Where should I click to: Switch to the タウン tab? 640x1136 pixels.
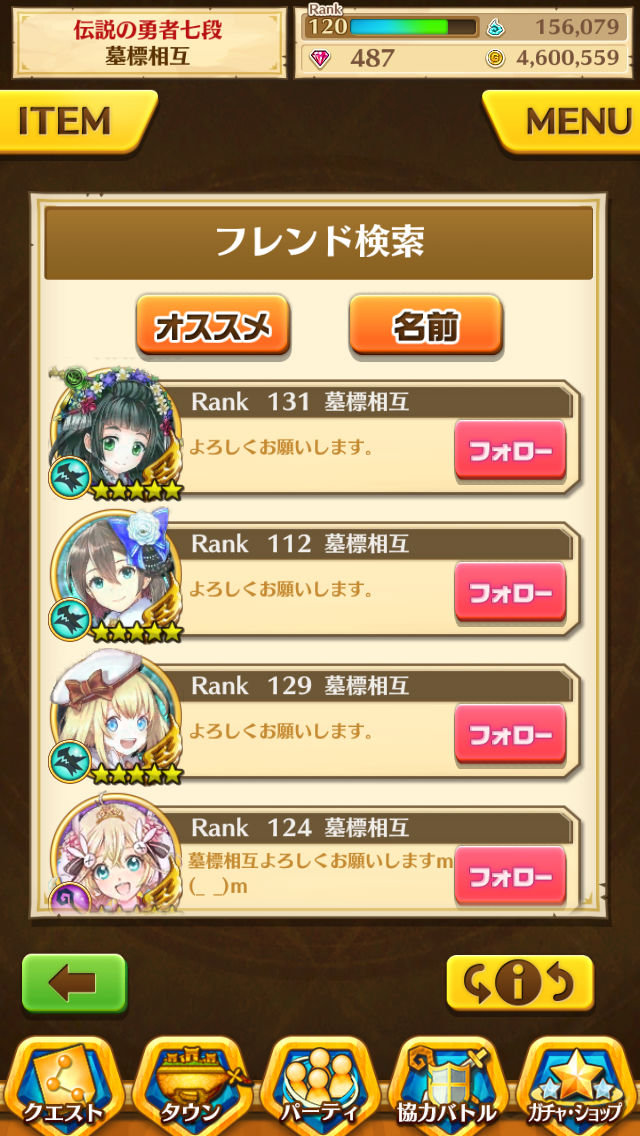pos(191,1085)
